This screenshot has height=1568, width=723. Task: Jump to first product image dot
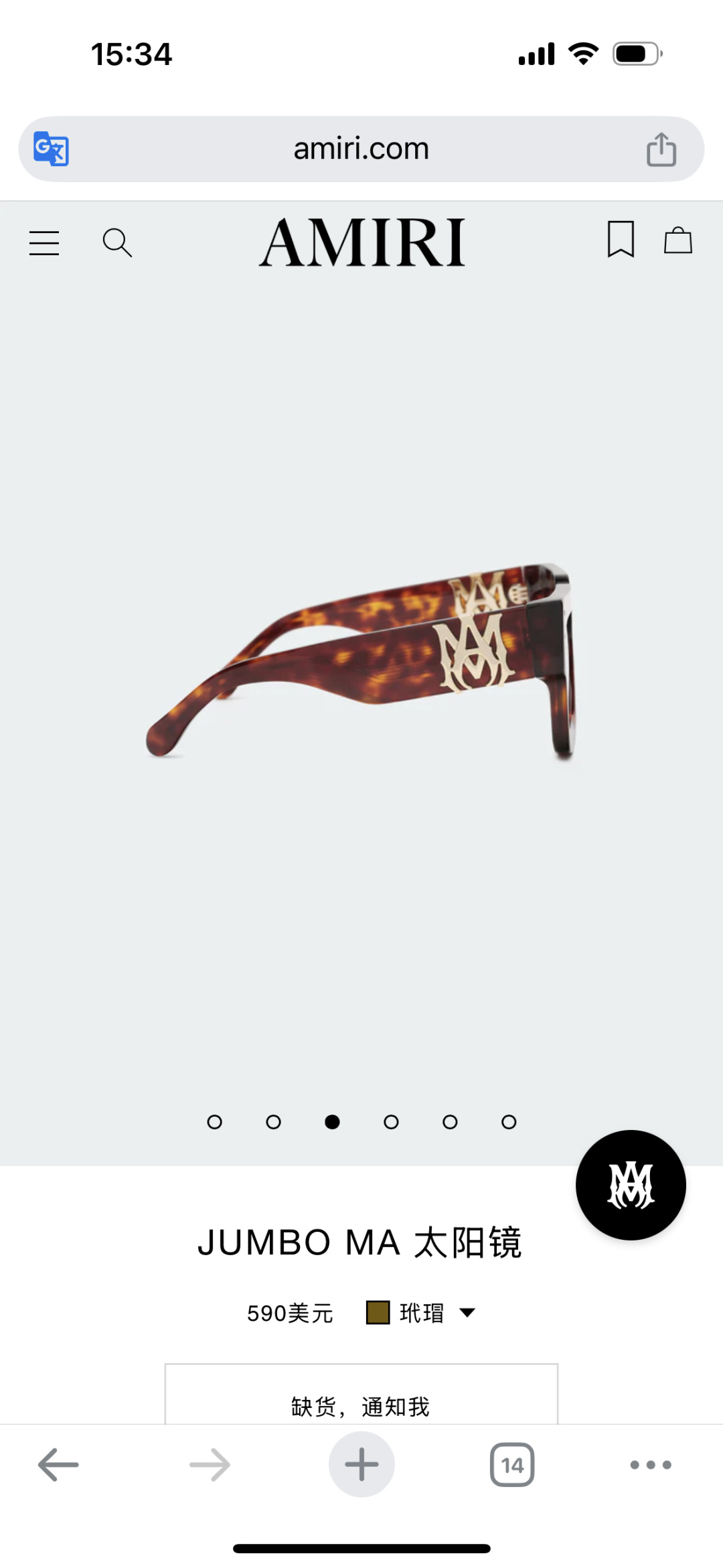[214, 1122]
